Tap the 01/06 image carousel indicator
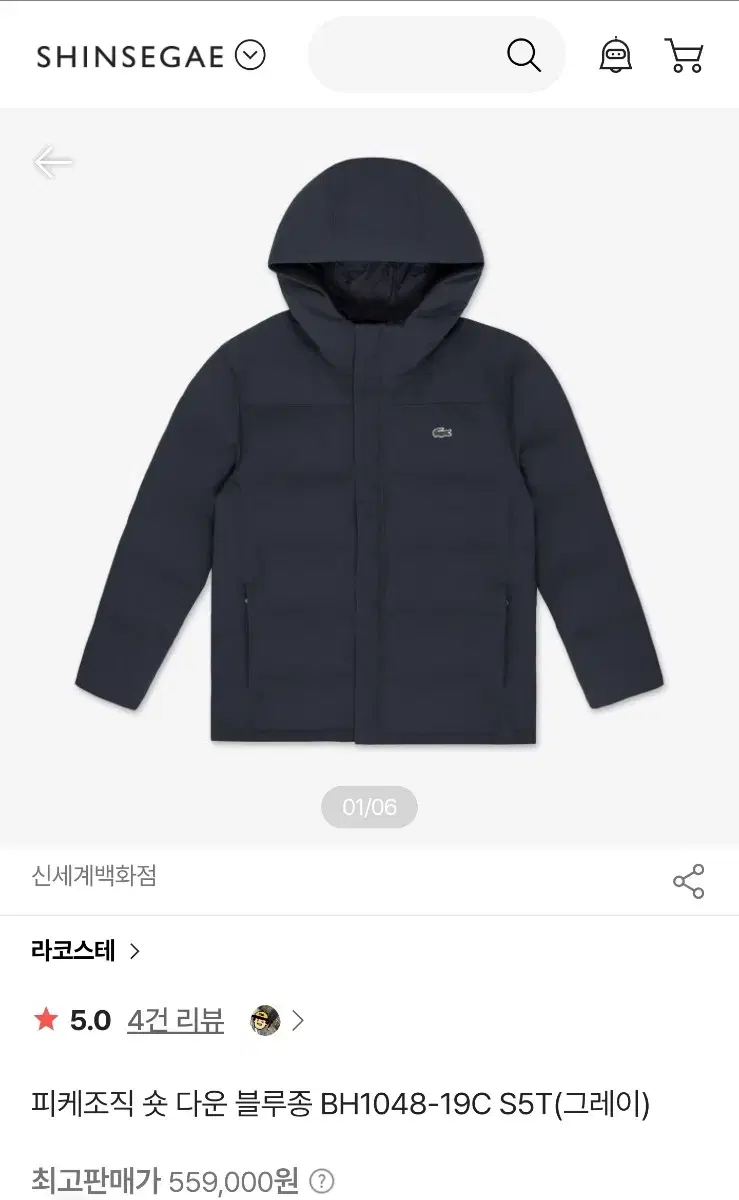This screenshot has width=739, height=1200. click(x=369, y=804)
